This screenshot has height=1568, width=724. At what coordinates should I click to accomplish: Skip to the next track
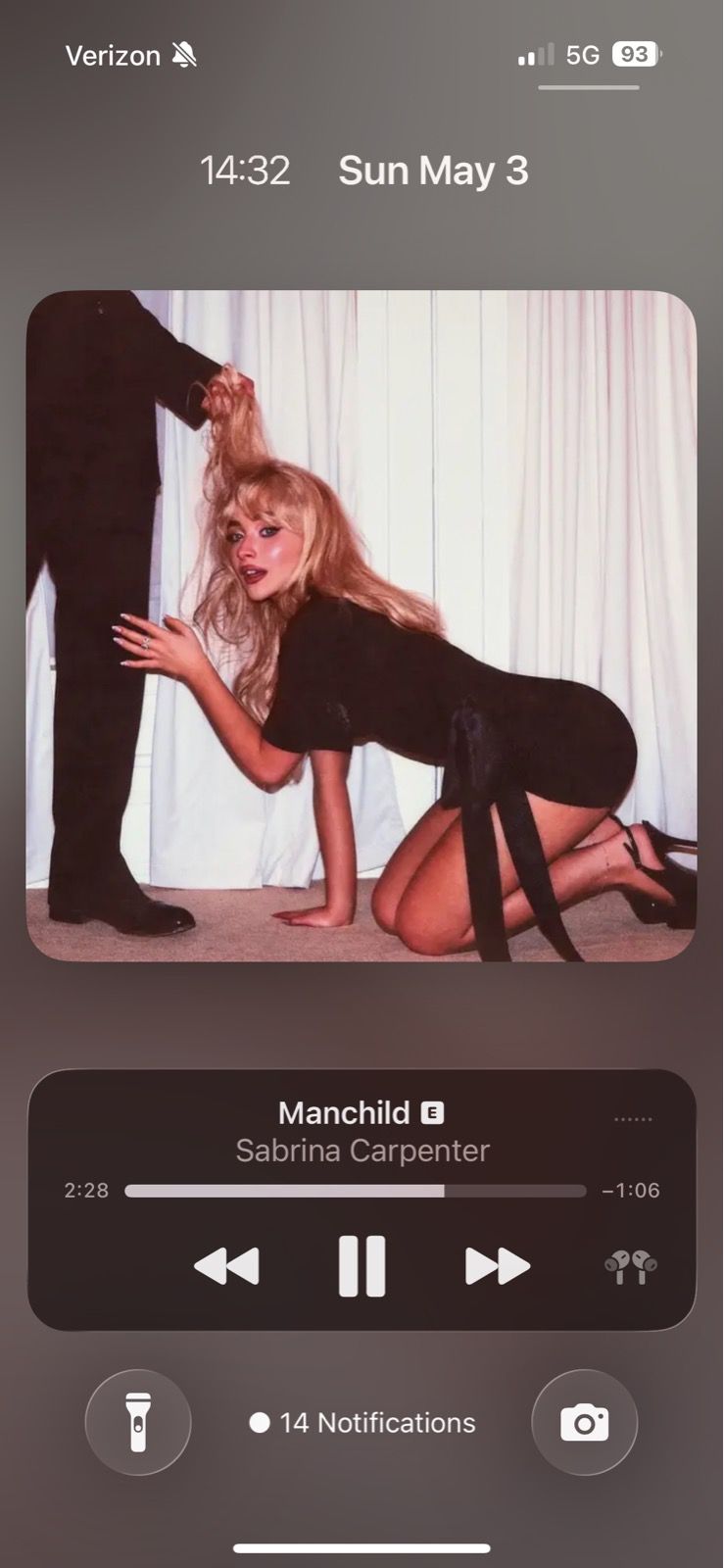coord(498,1266)
